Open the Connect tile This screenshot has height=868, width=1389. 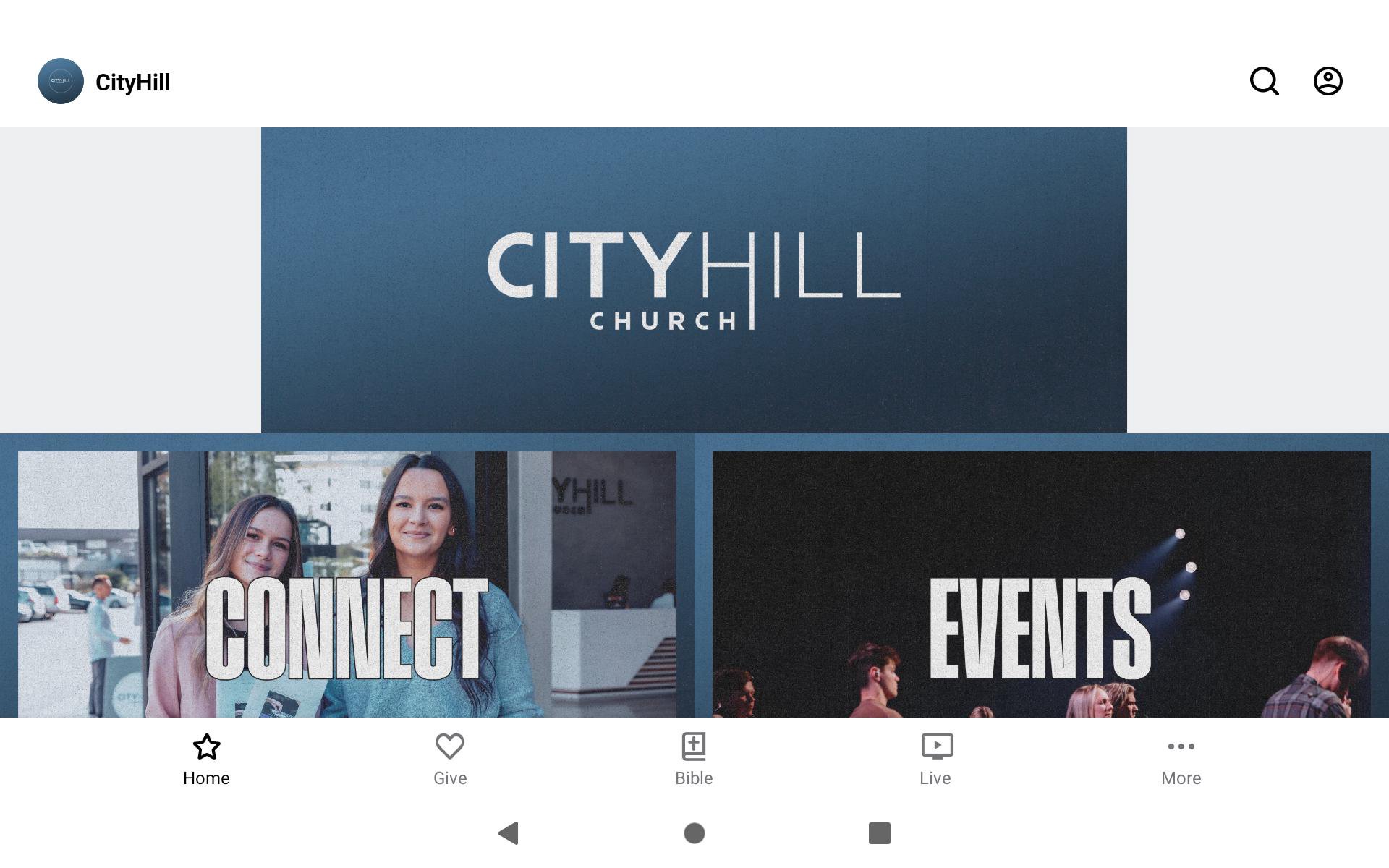pyautogui.click(x=347, y=584)
